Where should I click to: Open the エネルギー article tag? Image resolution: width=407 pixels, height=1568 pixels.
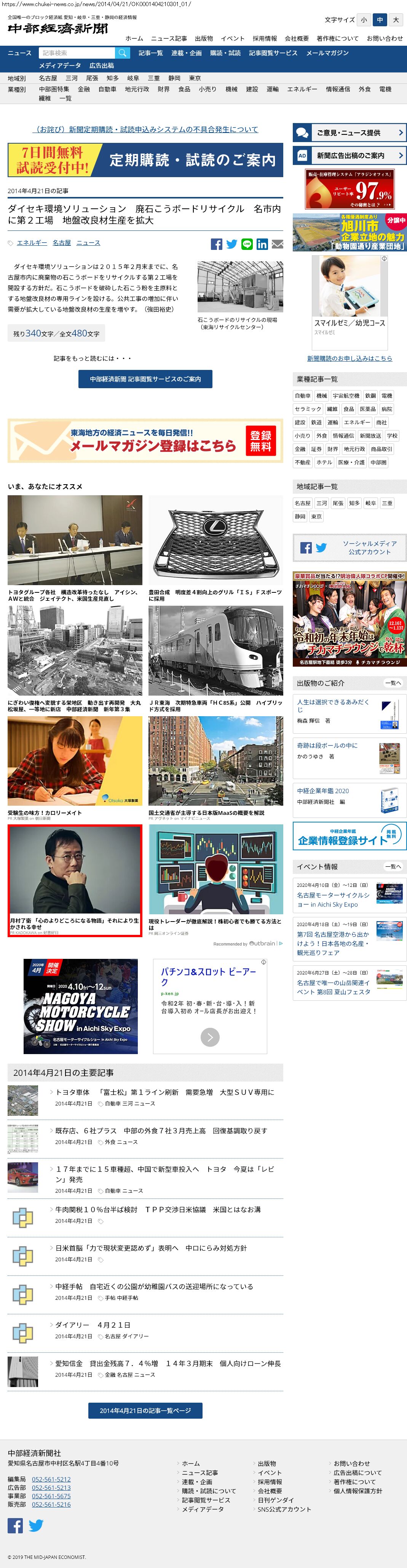click(32, 243)
